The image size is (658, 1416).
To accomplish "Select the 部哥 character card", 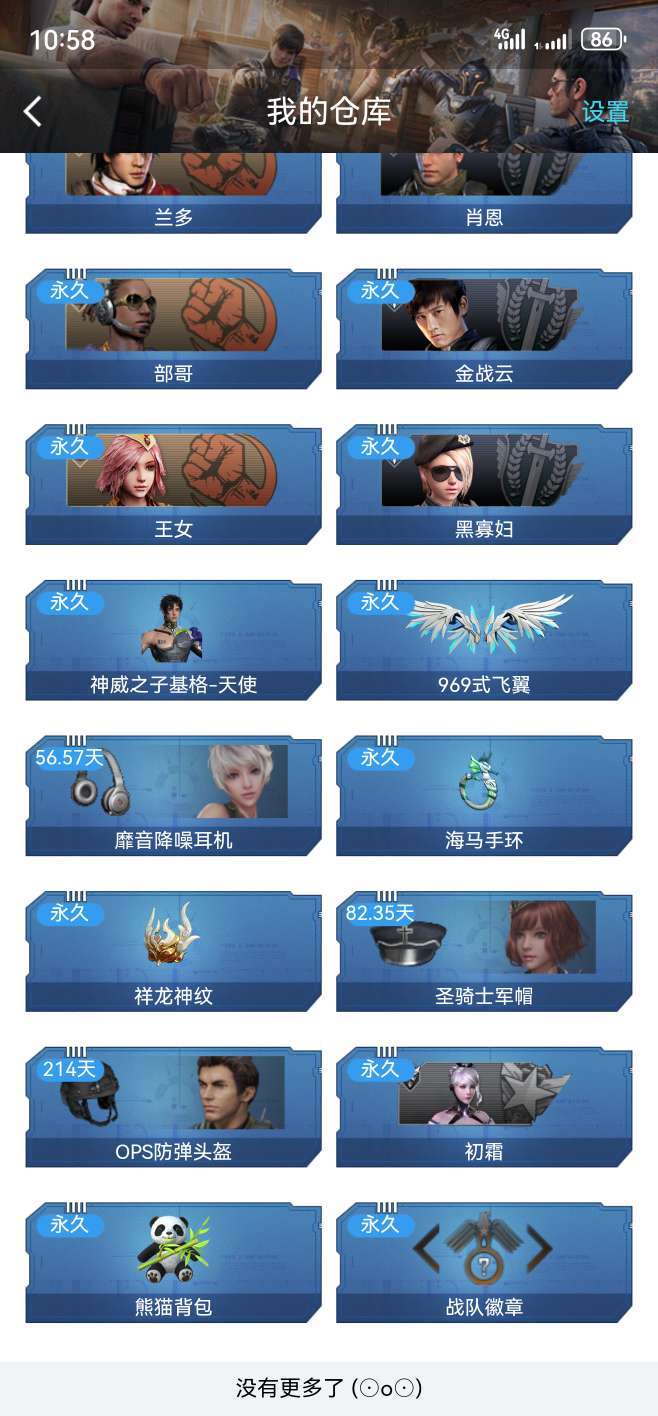I will pyautogui.click(x=174, y=329).
